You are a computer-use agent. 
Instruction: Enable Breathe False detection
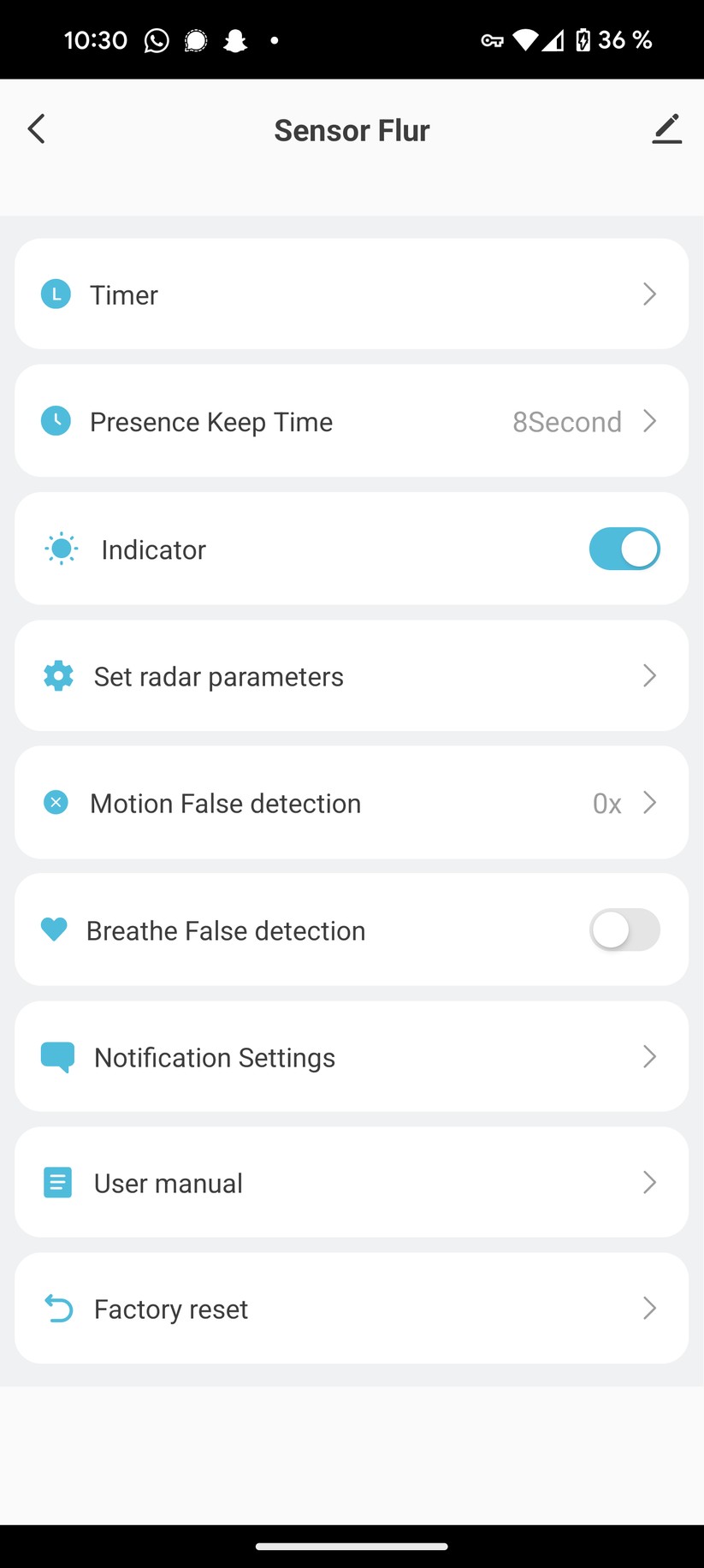(x=624, y=930)
